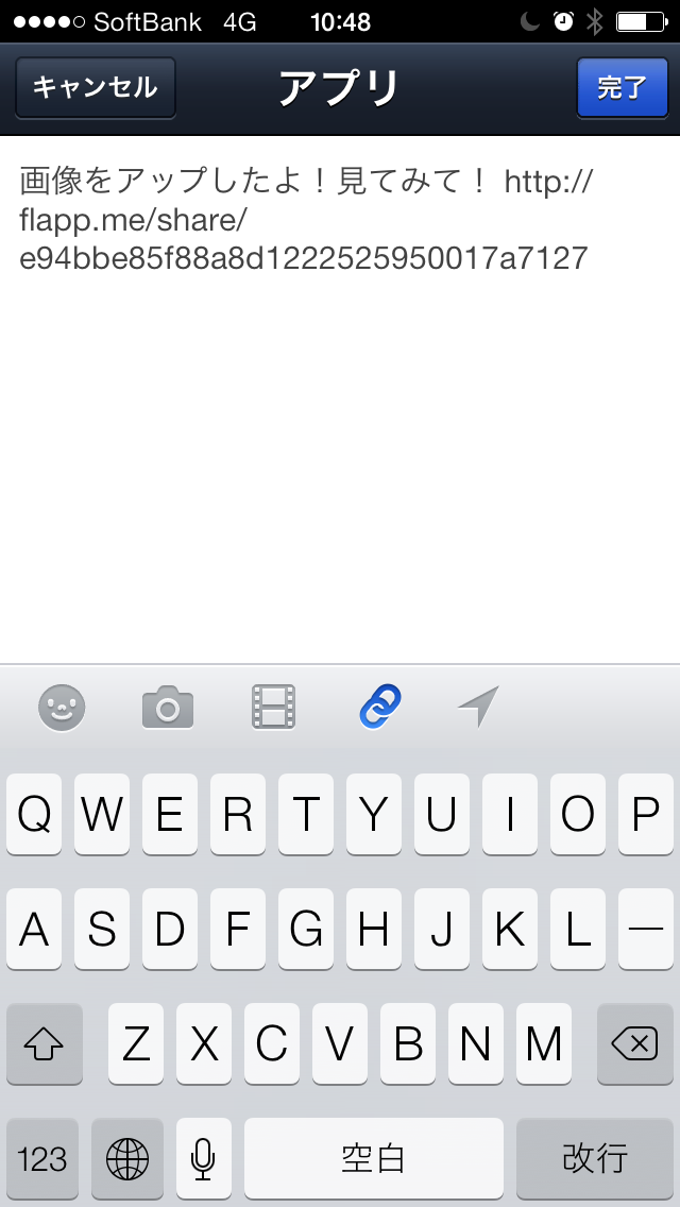Attach a photo with the camera icon
Screen dimensions: 680x1207
pos(168,708)
